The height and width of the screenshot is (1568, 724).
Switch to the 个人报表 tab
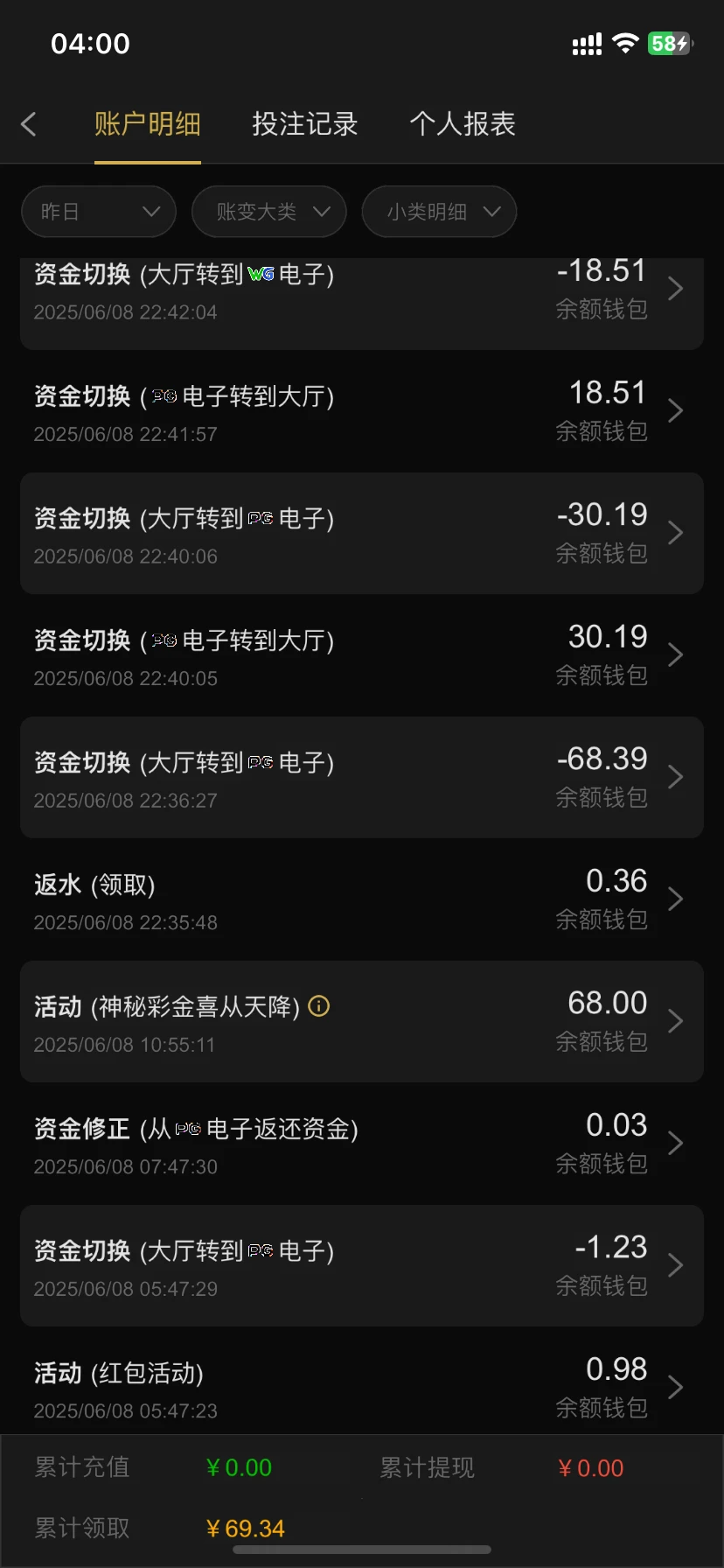pyautogui.click(x=463, y=124)
